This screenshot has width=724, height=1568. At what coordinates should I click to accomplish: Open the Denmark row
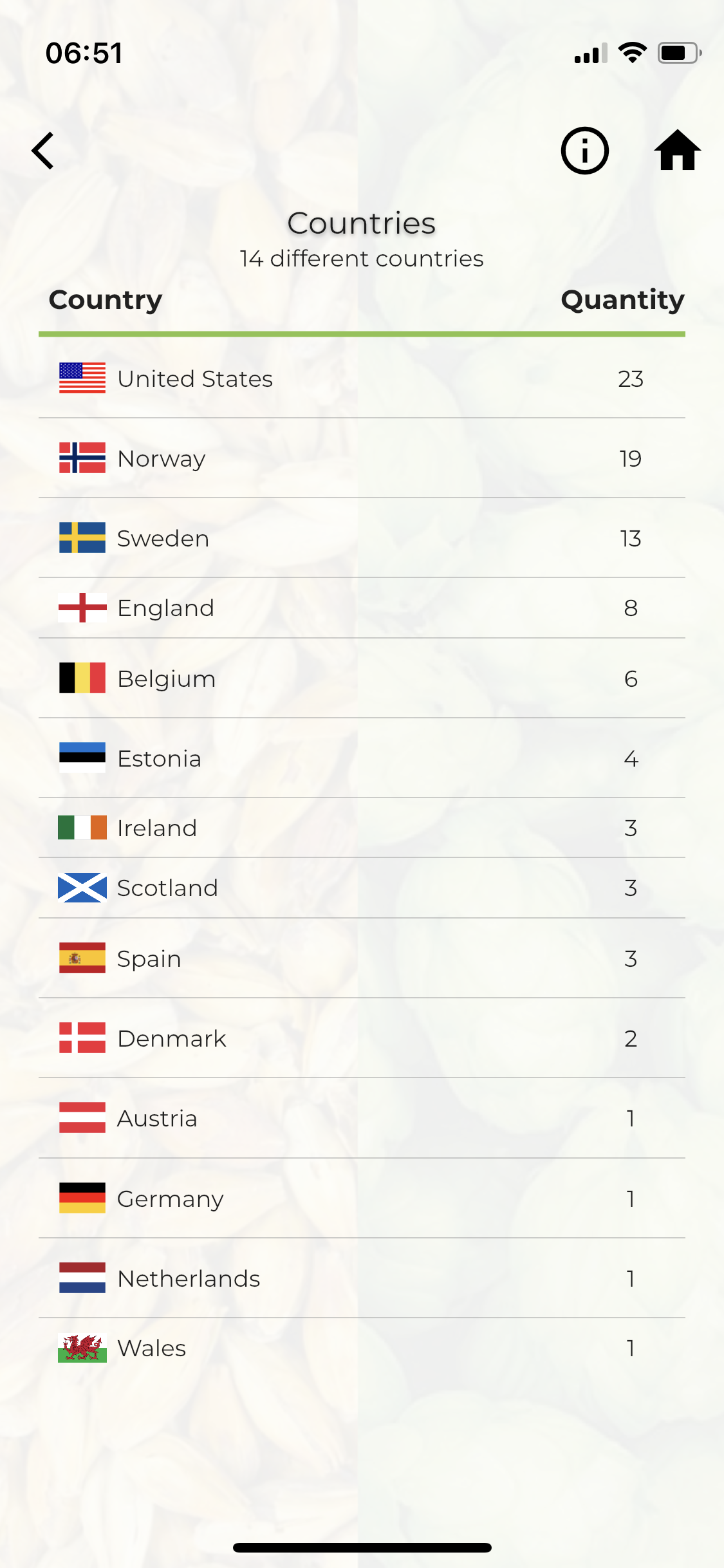coord(362,1038)
